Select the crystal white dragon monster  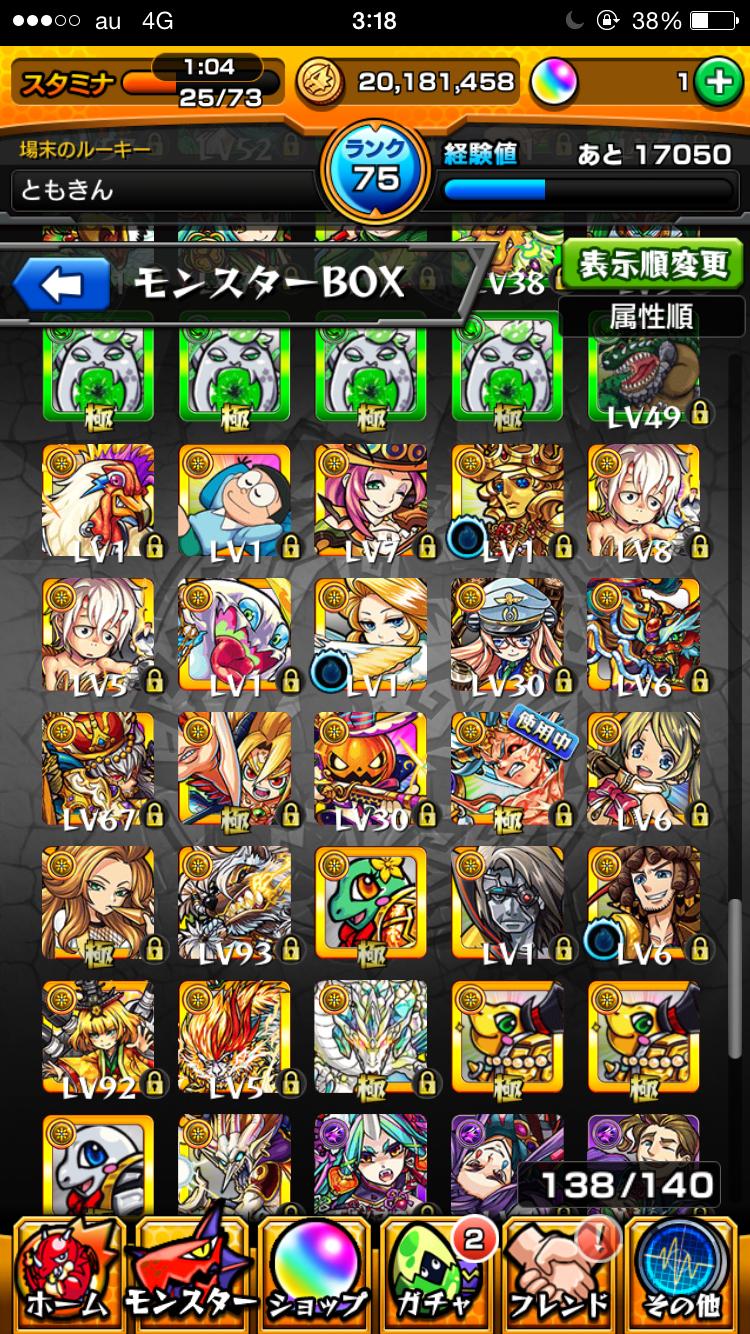(371, 1037)
